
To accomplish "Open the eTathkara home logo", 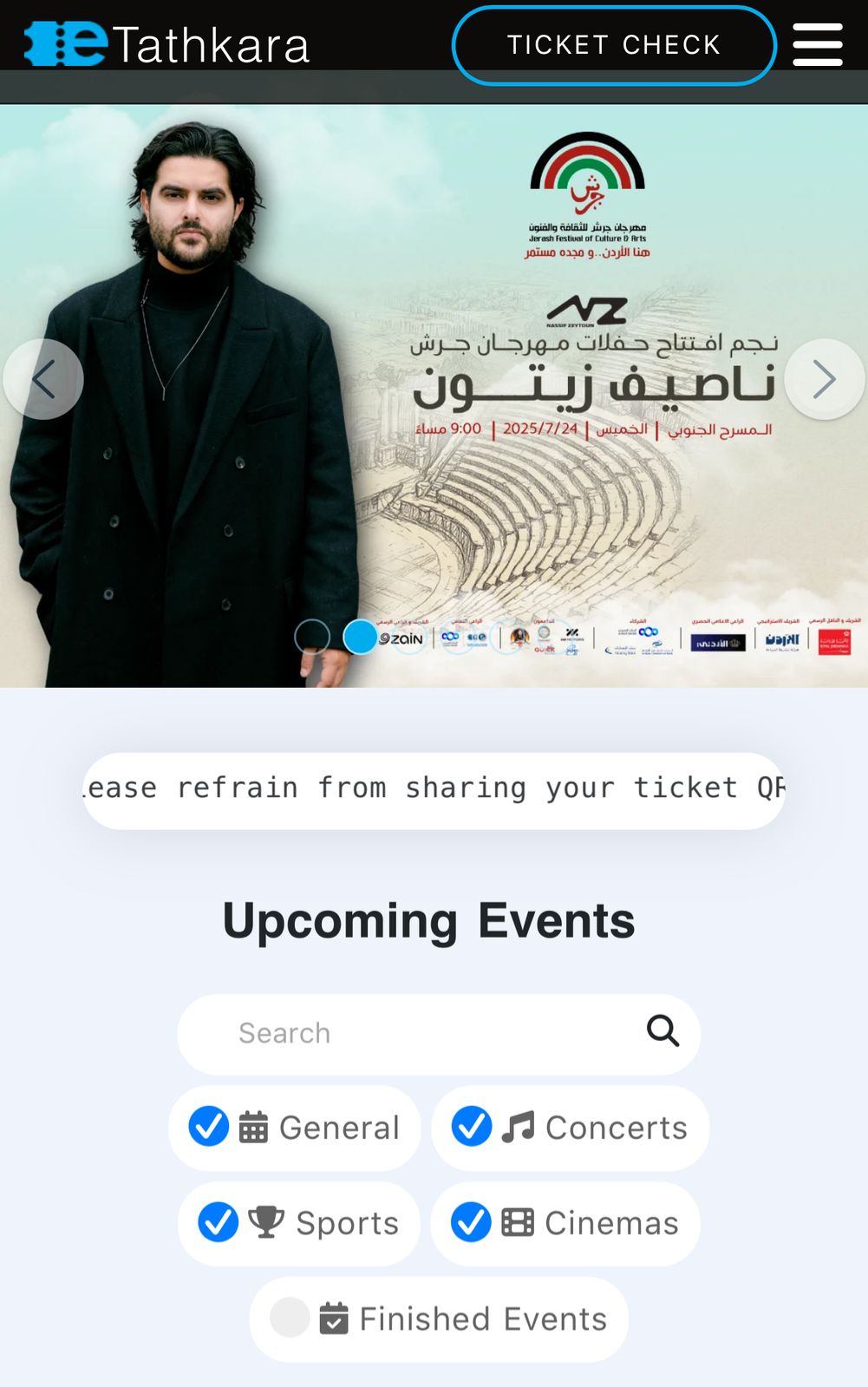I will point(166,45).
